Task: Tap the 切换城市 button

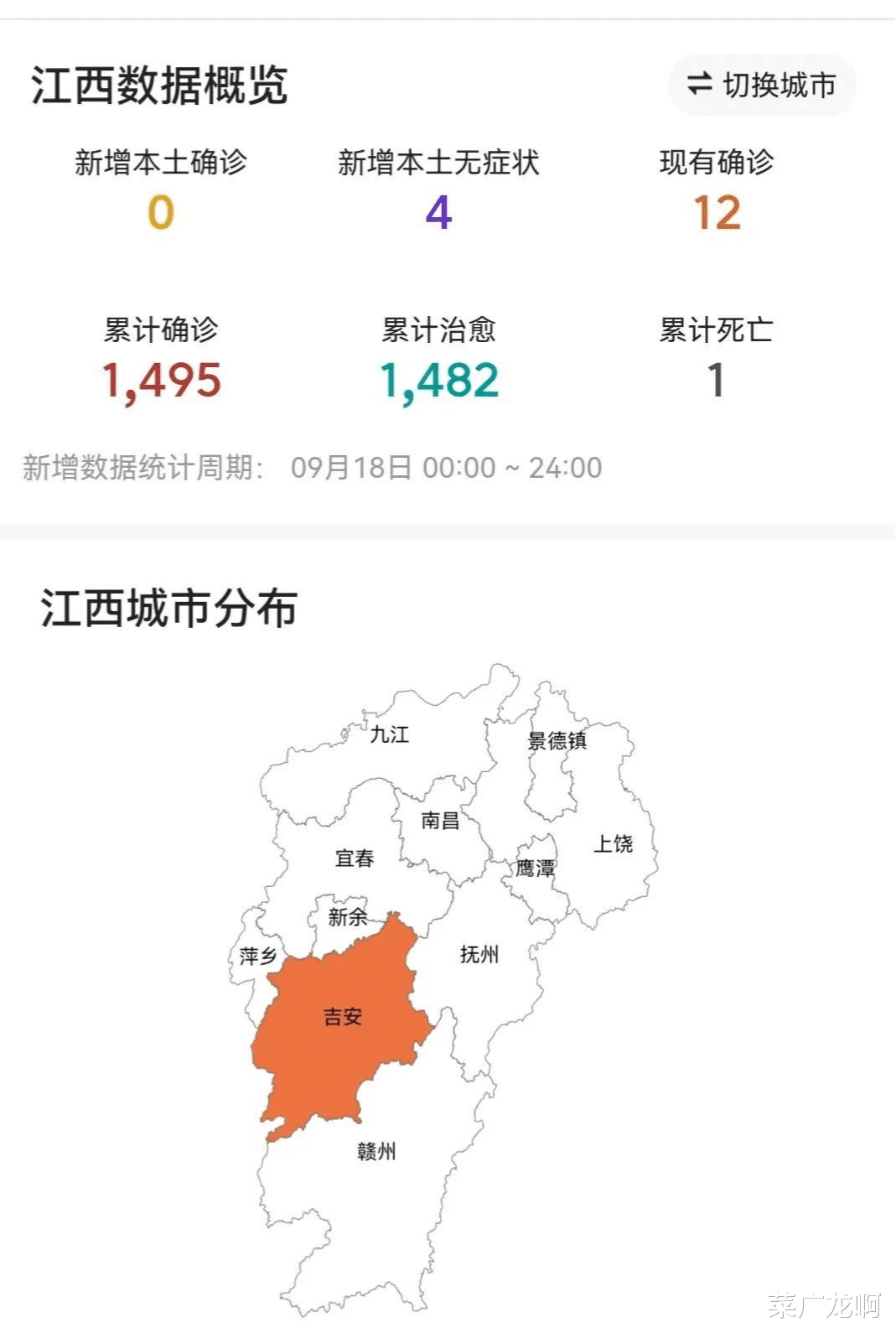Action: [x=762, y=85]
